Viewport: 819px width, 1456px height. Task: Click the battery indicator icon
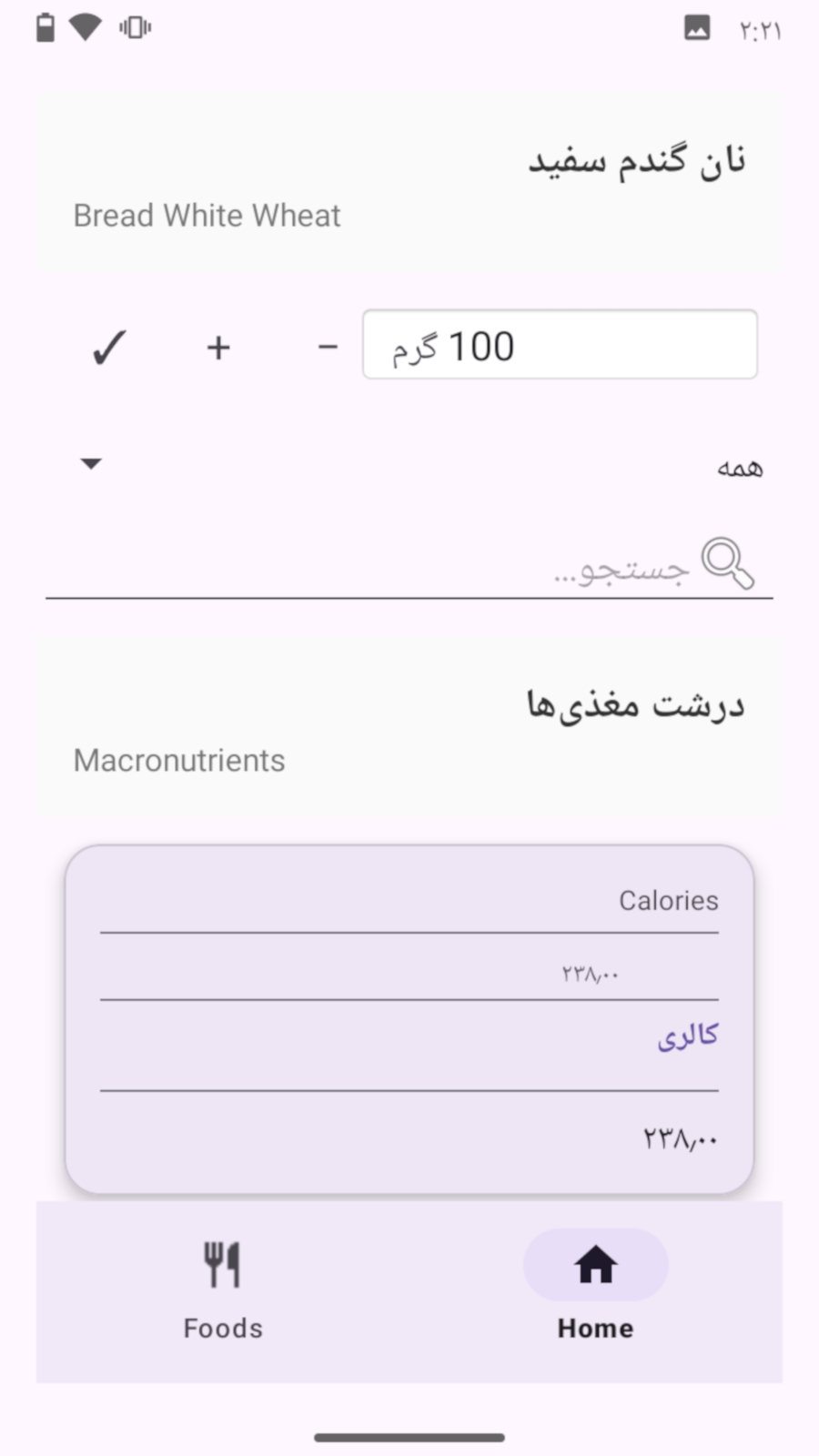[40, 26]
